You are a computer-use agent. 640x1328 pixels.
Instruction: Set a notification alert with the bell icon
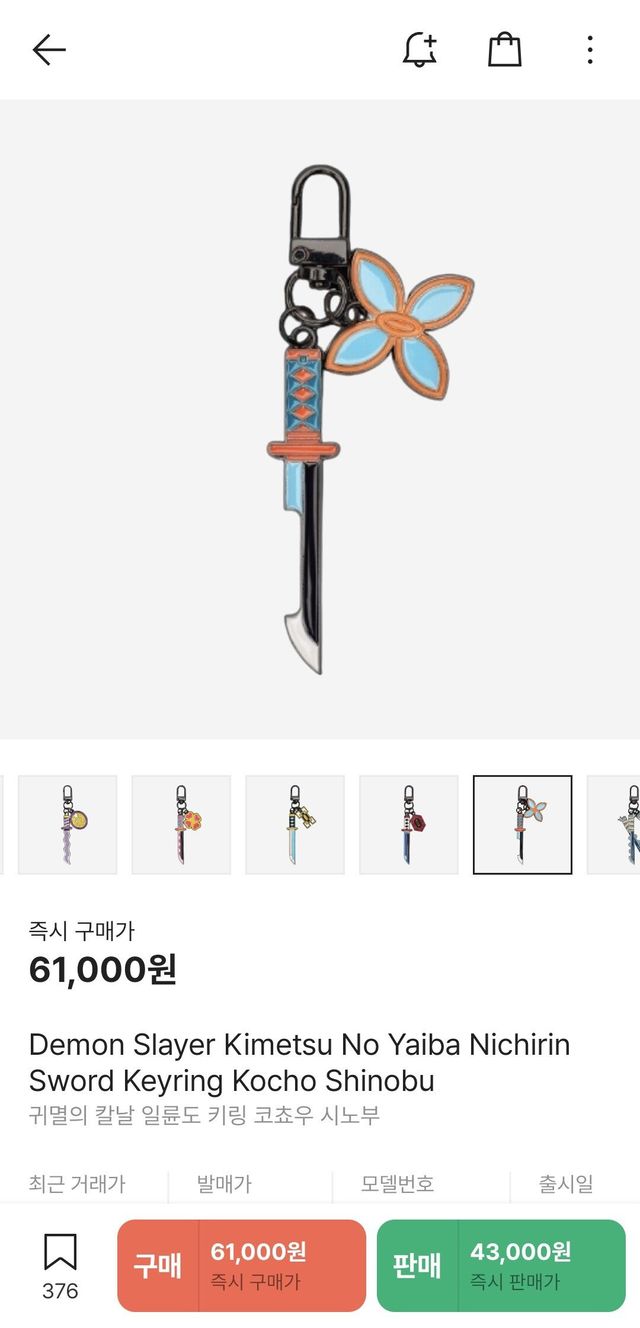420,49
